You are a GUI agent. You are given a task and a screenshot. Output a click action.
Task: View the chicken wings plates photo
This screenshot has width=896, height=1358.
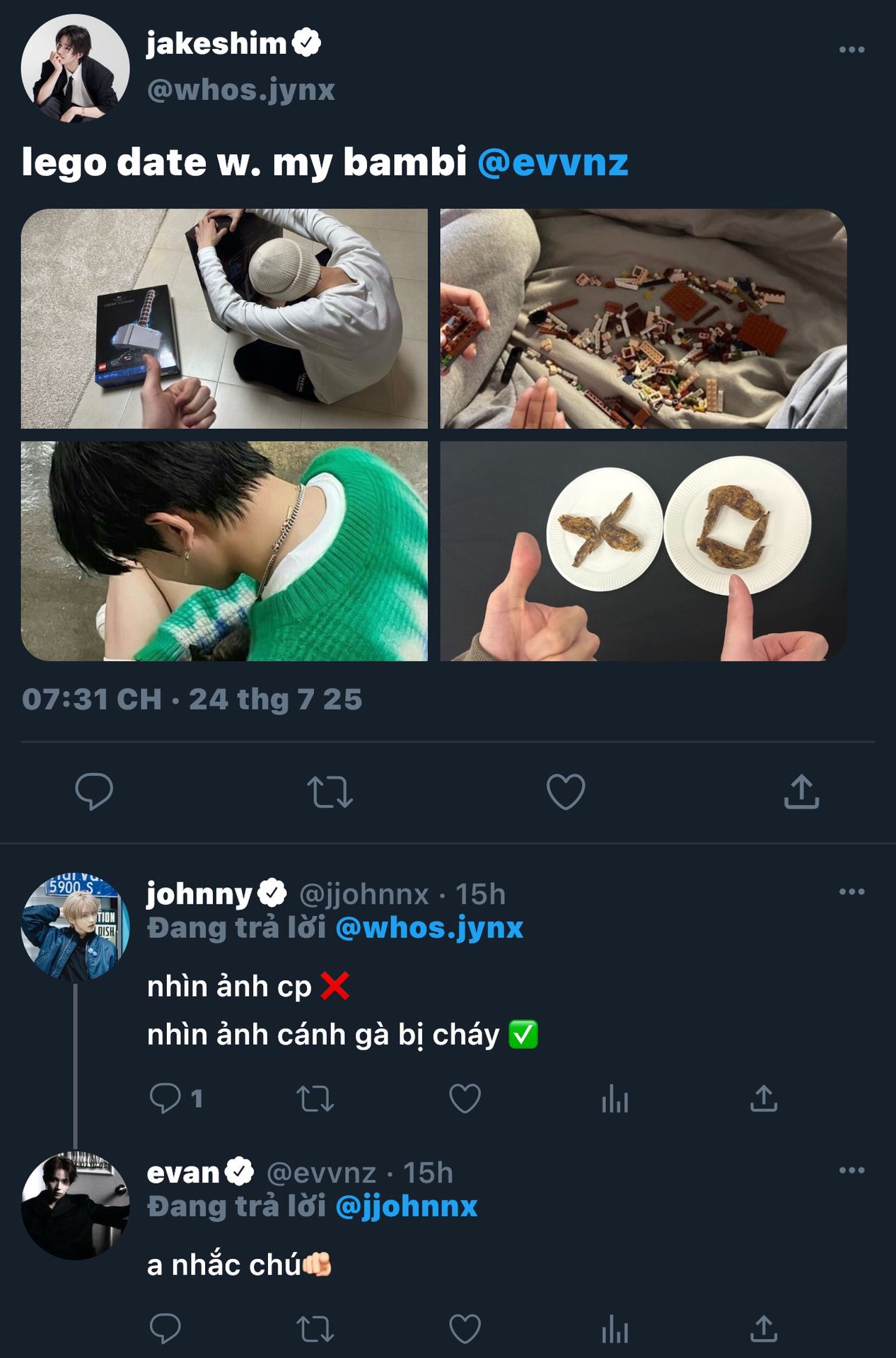(643, 551)
